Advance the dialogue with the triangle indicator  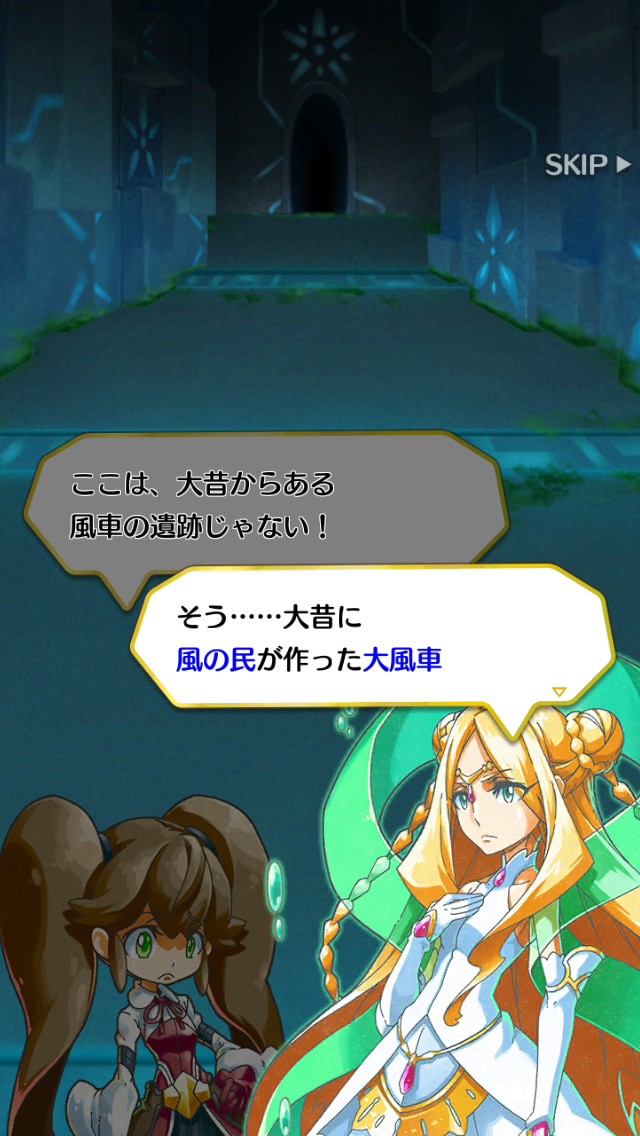coord(559,692)
